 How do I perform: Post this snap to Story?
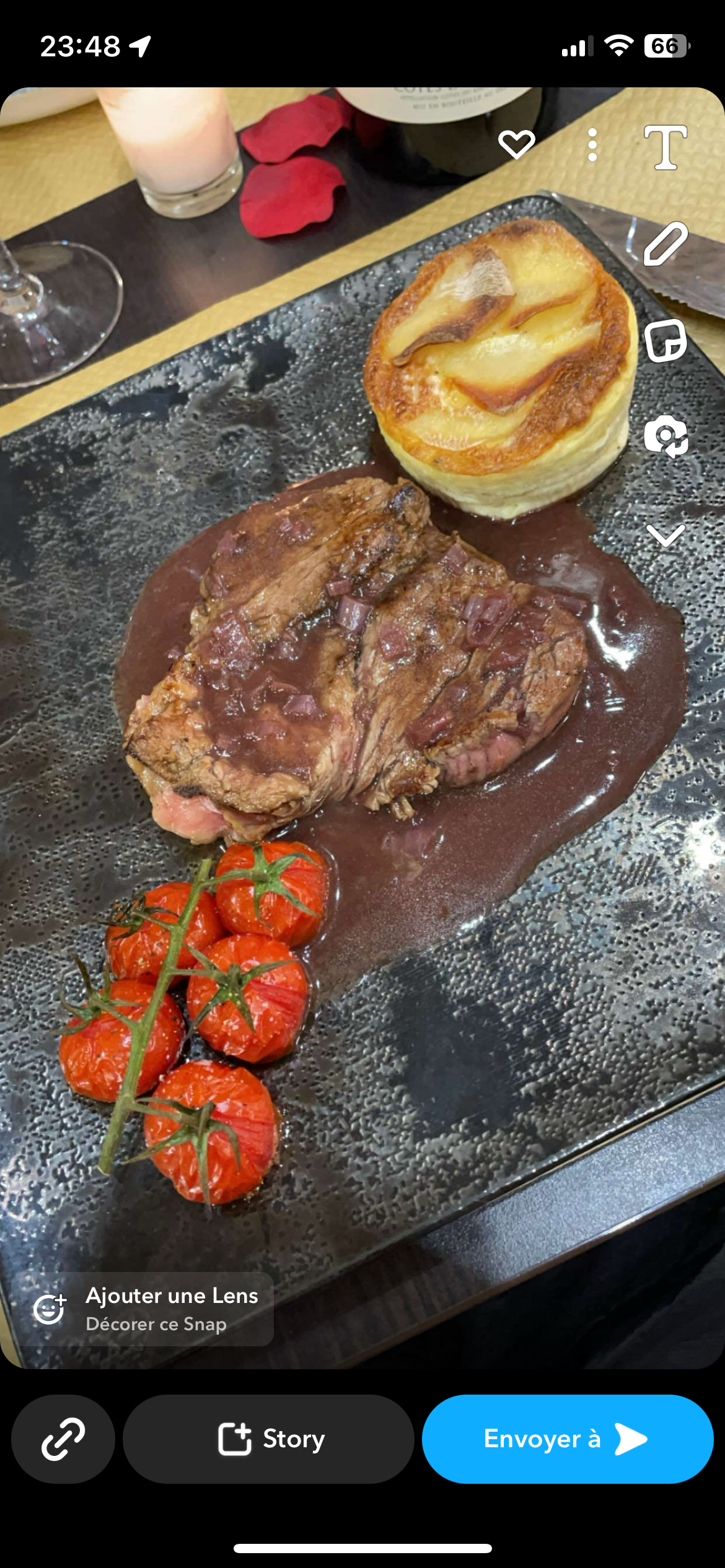click(268, 1439)
